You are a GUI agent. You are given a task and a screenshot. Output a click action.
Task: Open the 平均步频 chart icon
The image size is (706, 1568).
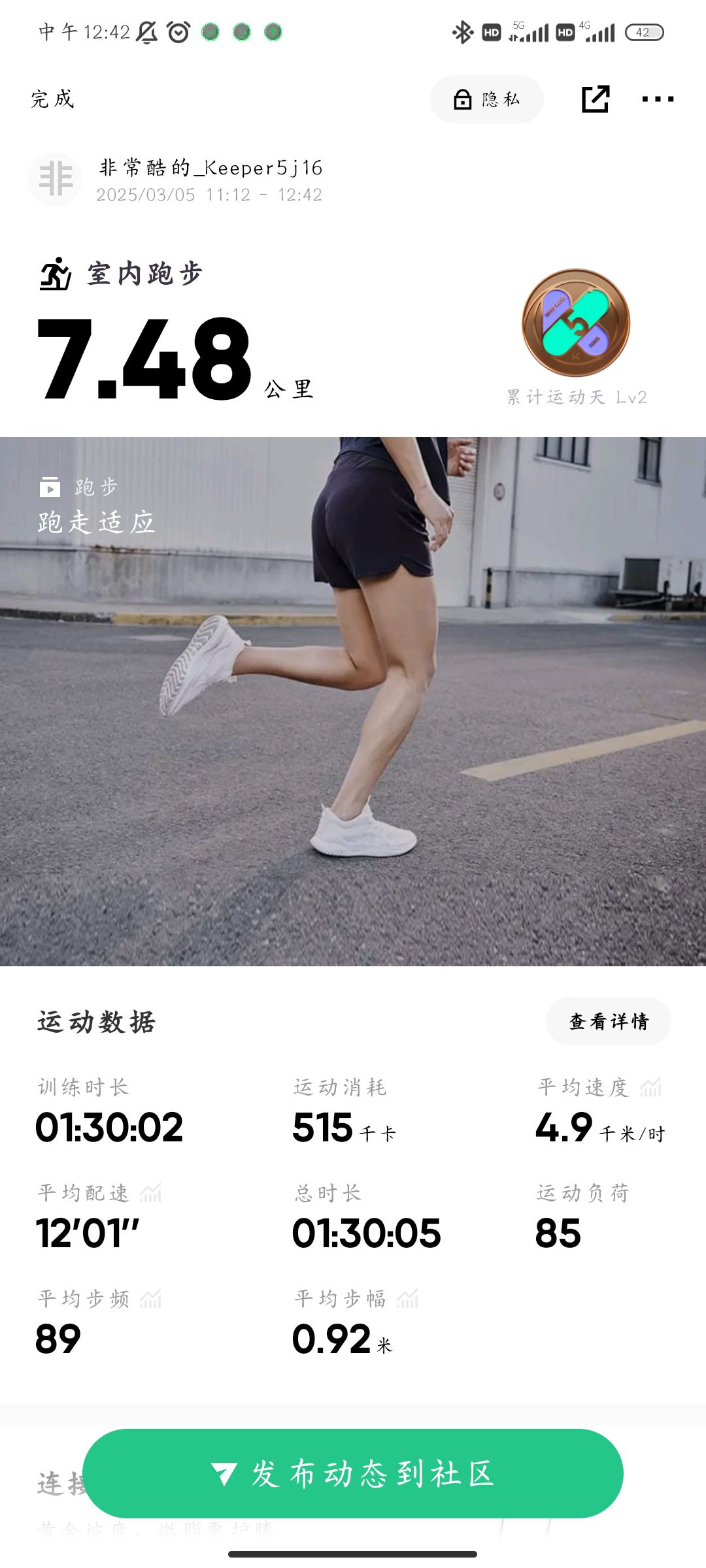coord(150,1299)
